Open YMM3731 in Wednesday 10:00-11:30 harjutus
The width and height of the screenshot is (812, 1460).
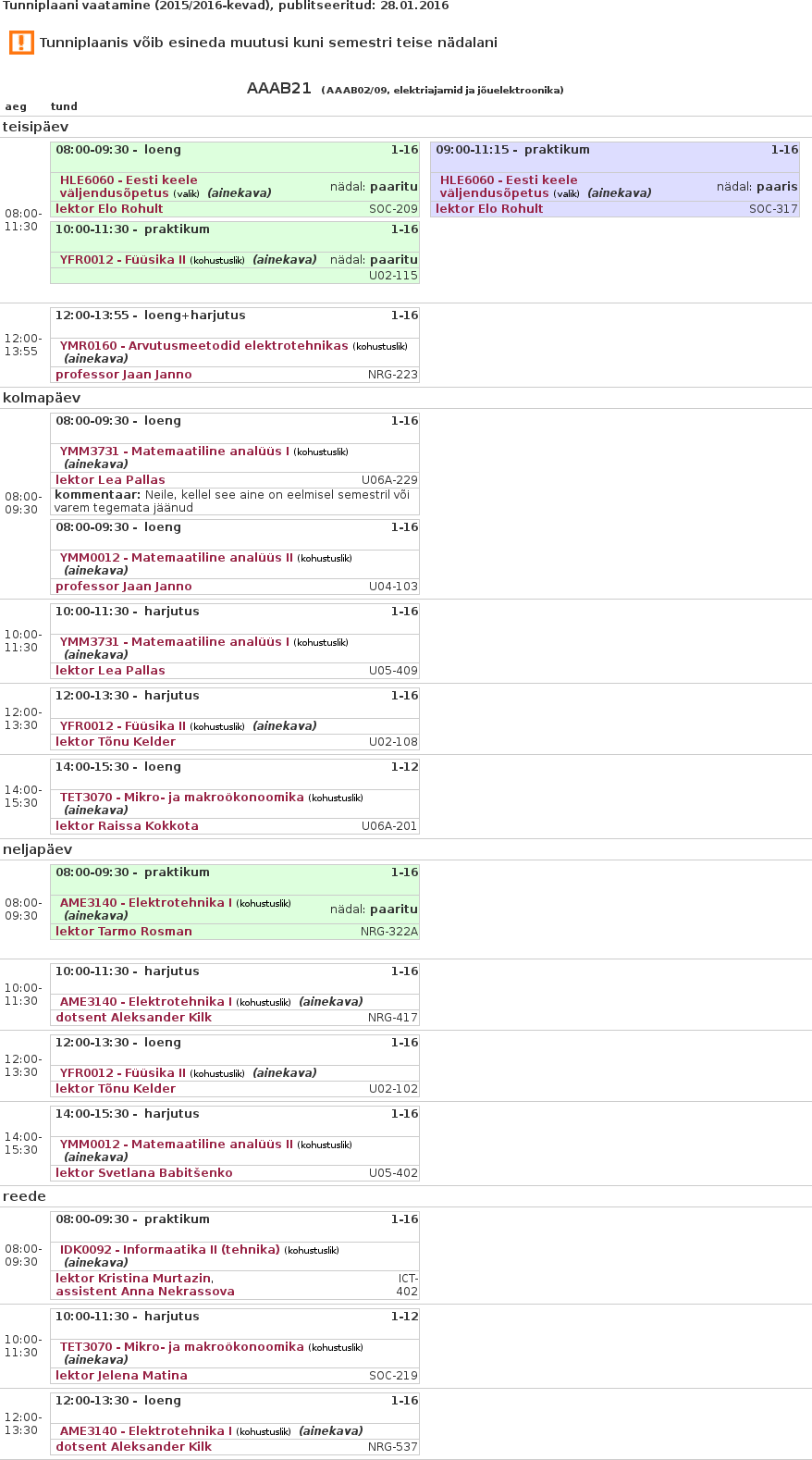[174, 642]
